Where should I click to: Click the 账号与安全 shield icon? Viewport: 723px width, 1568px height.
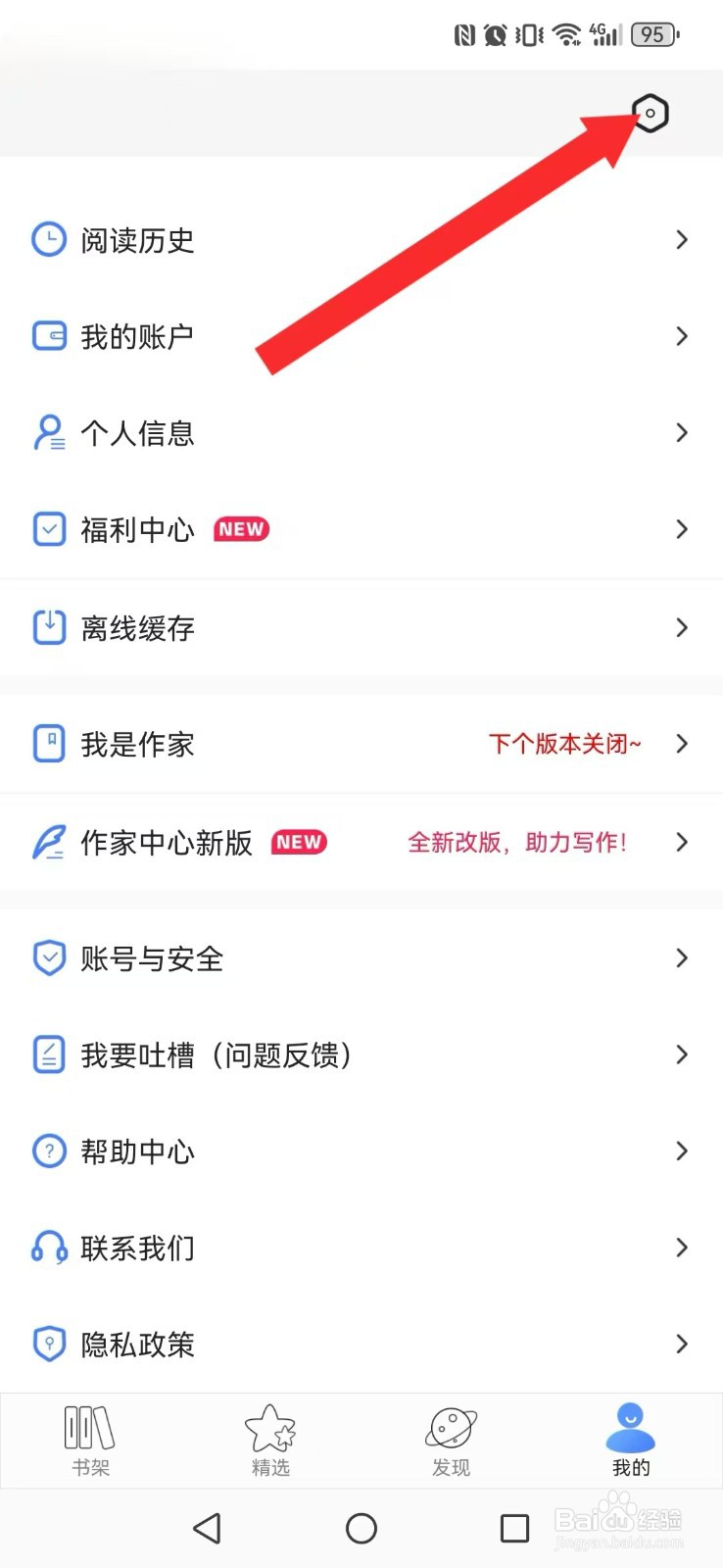tap(49, 957)
